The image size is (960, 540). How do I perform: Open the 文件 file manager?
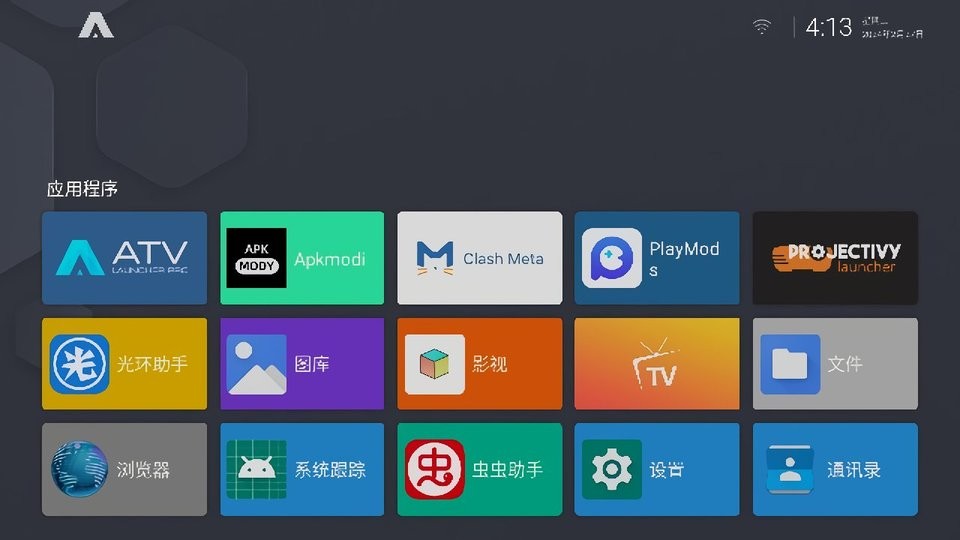(x=835, y=364)
